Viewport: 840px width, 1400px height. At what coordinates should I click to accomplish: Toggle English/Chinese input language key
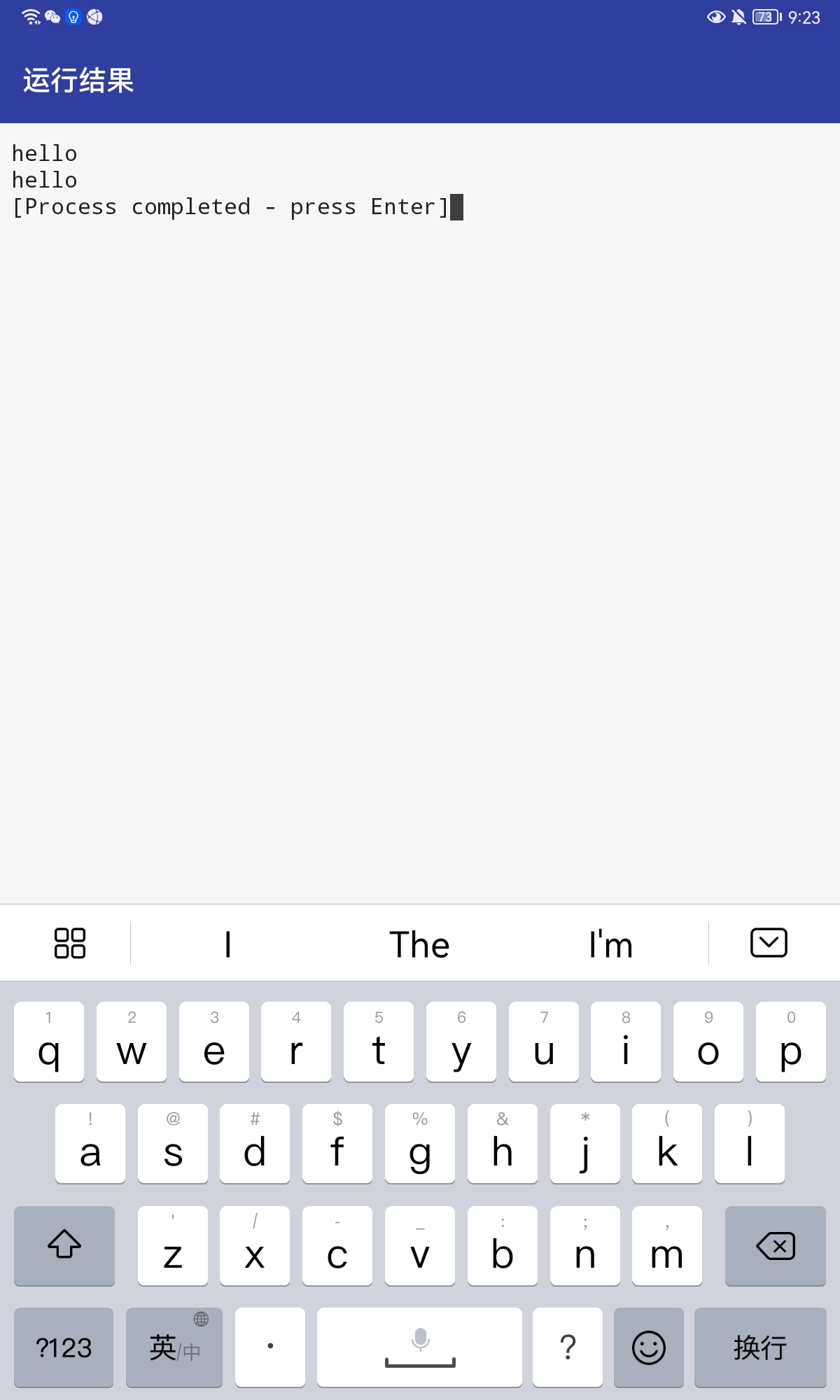[174, 1347]
